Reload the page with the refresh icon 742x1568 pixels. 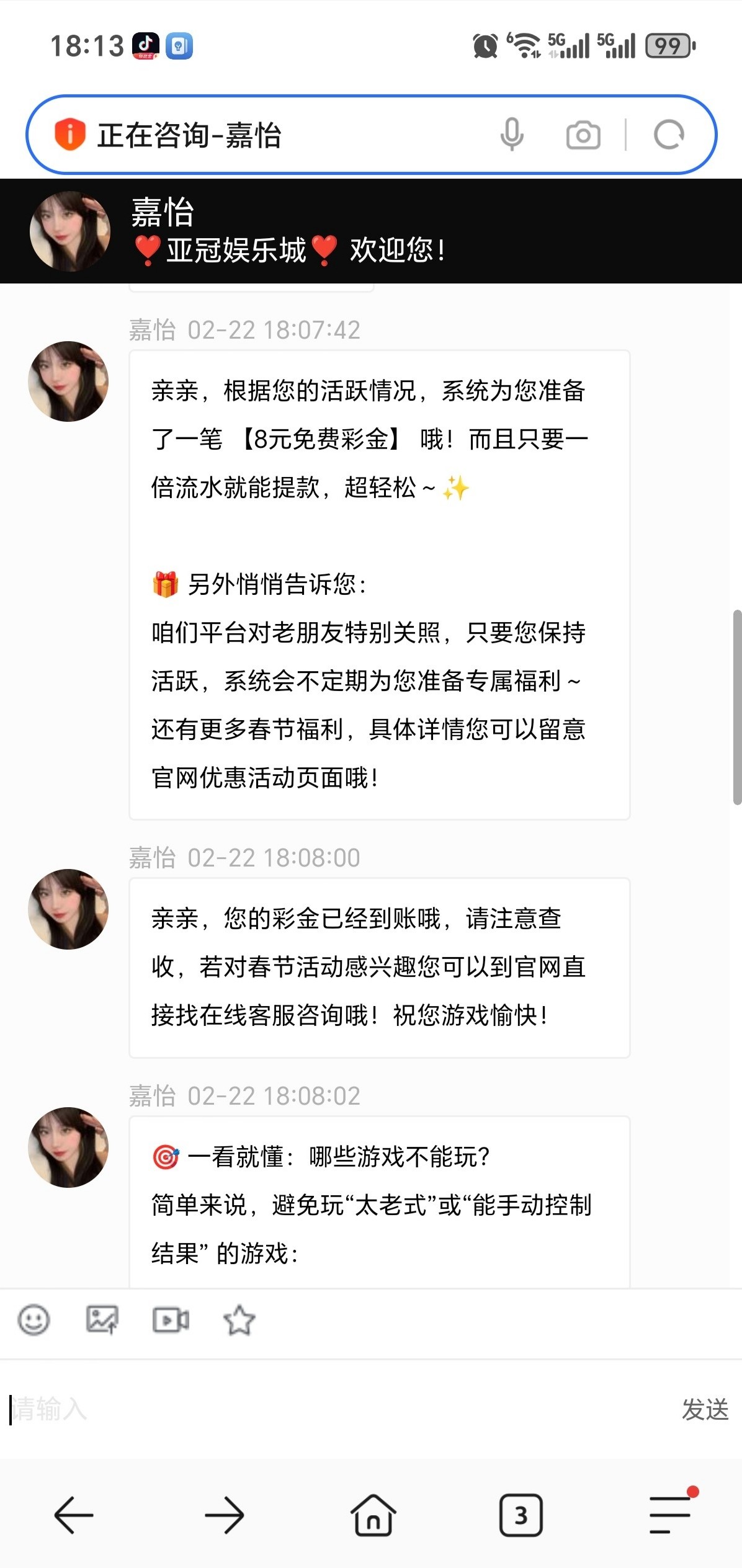pos(669,135)
